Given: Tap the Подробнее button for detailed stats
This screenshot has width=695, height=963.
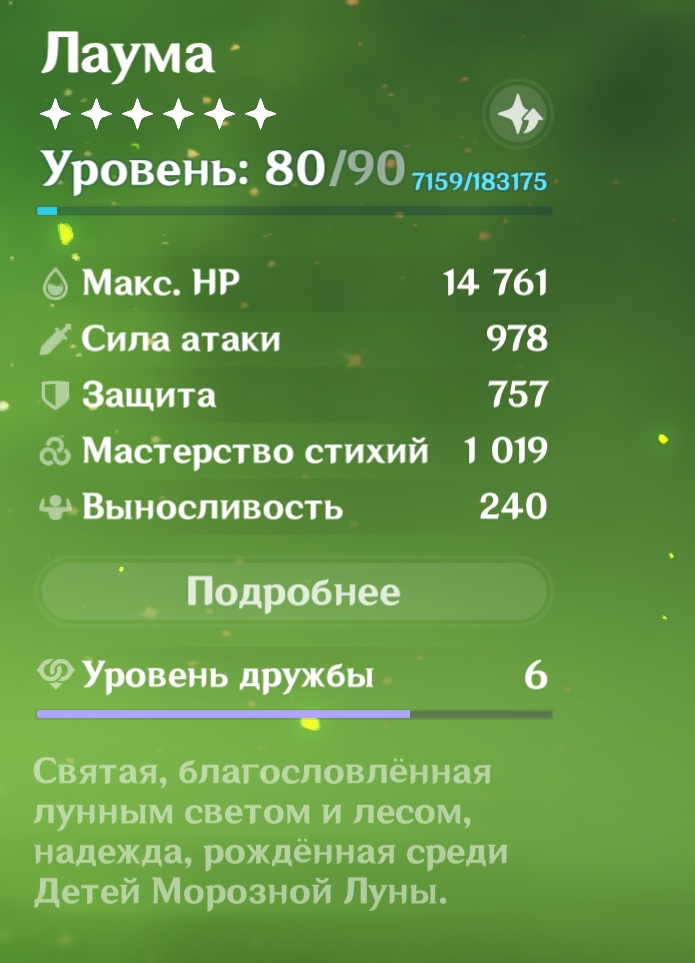Looking at the screenshot, I should (x=294, y=592).
